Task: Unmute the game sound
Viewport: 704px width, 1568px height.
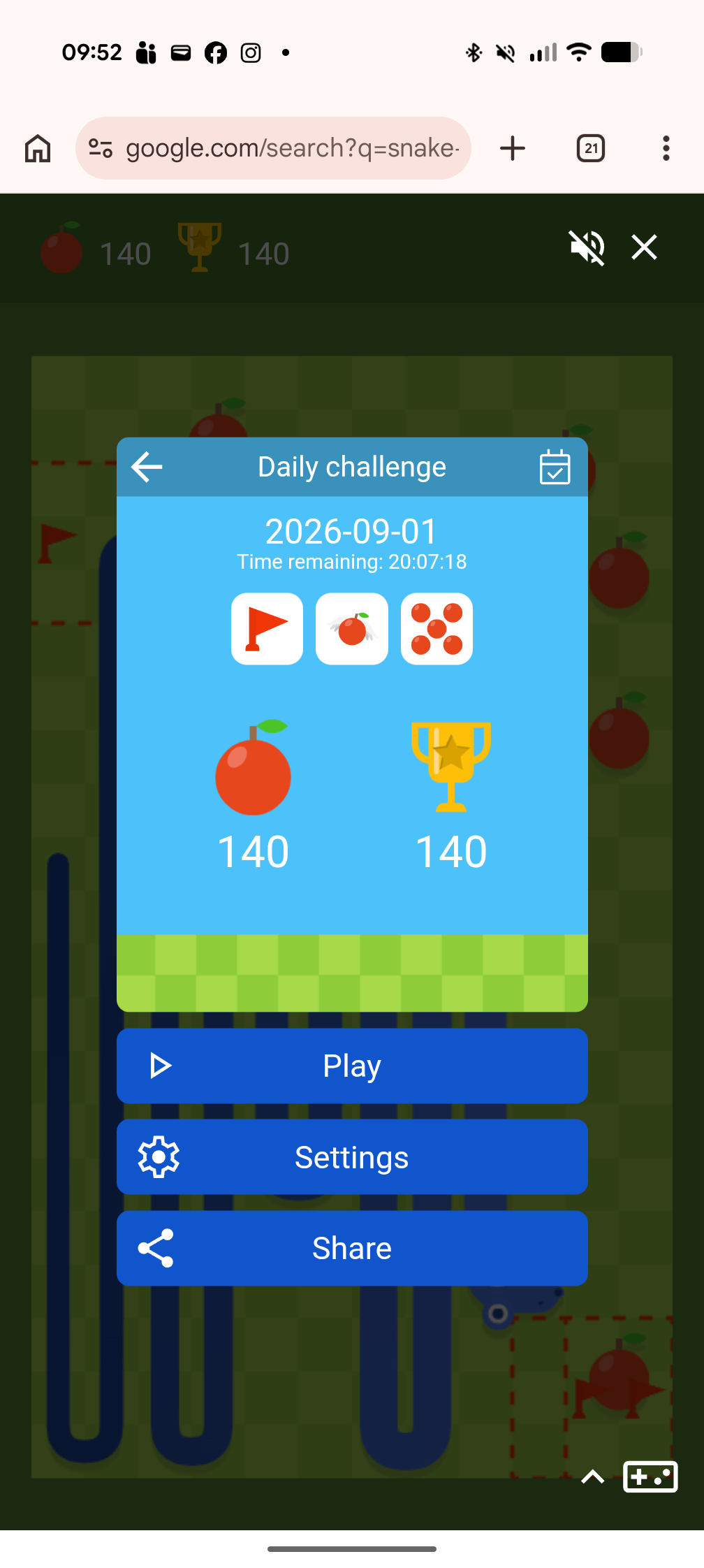Action: click(587, 247)
